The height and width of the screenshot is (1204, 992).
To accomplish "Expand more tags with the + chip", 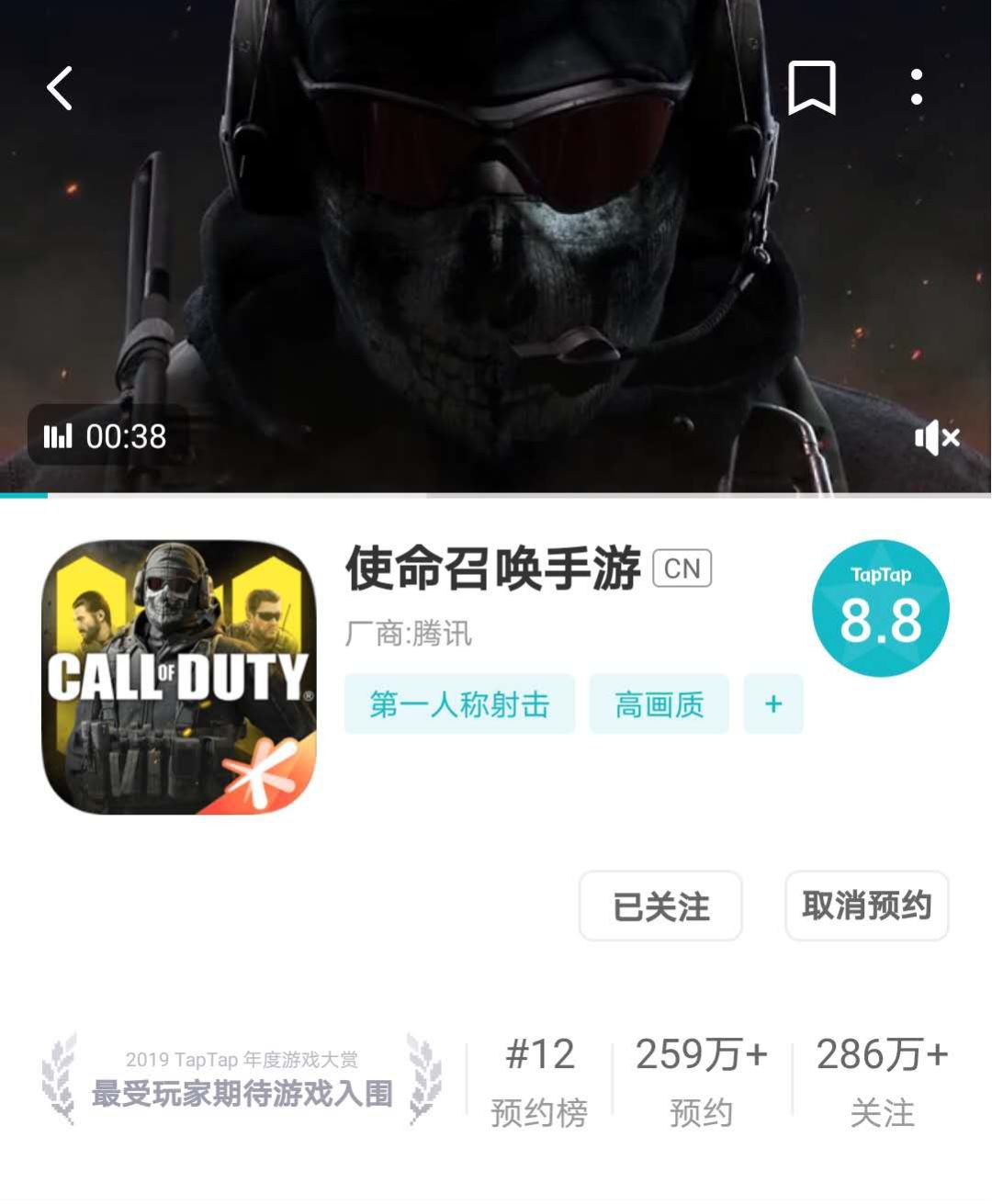I will [x=773, y=704].
